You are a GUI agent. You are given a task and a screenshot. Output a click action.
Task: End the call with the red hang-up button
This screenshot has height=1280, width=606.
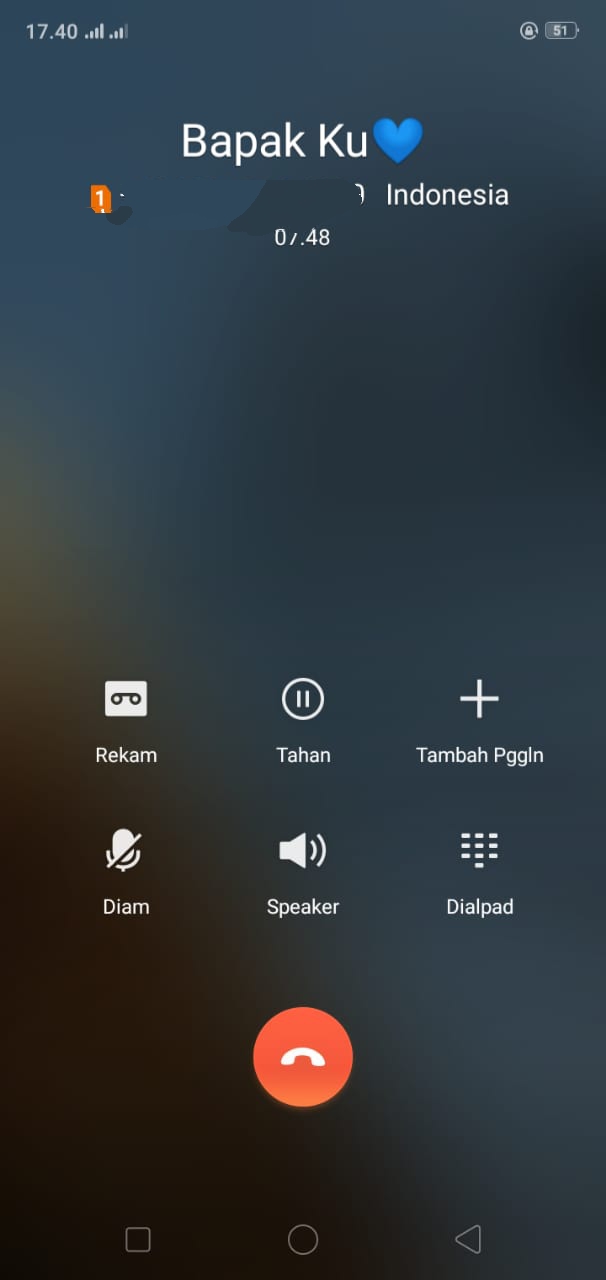tap(303, 1057)
